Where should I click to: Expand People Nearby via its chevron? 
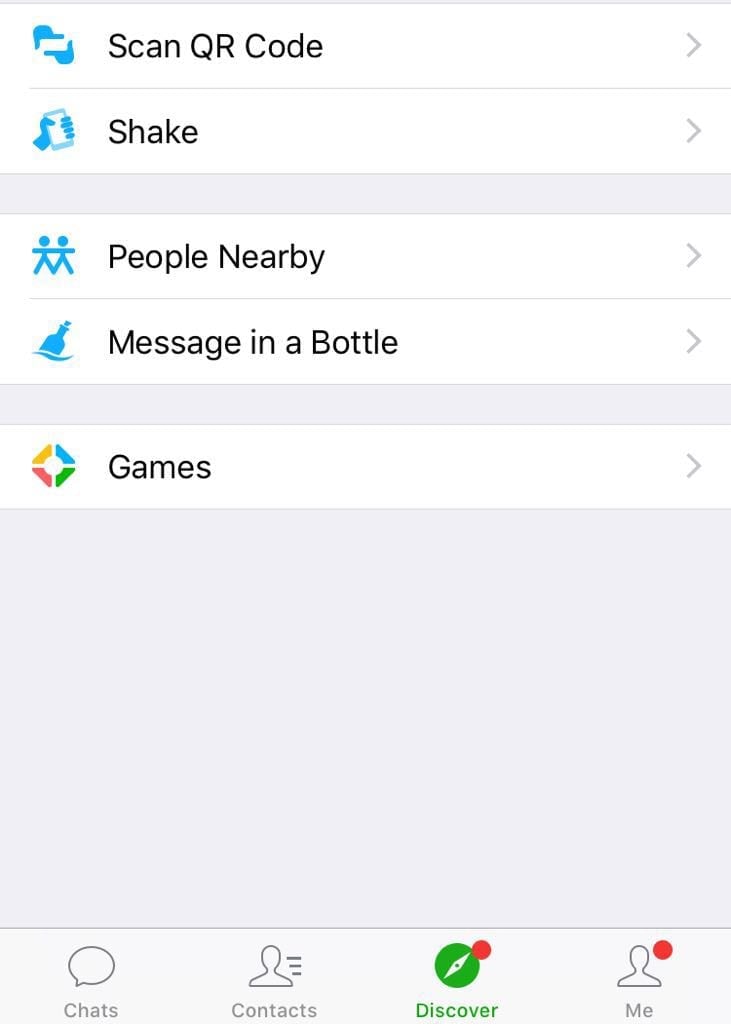point(694,256)
